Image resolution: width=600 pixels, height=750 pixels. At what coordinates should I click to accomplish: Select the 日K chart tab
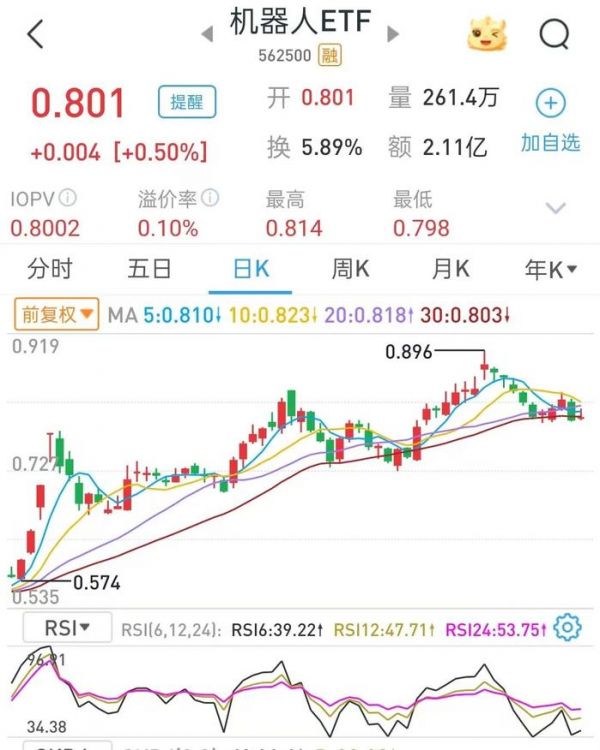pyautogui.click(x=250, y=269)
